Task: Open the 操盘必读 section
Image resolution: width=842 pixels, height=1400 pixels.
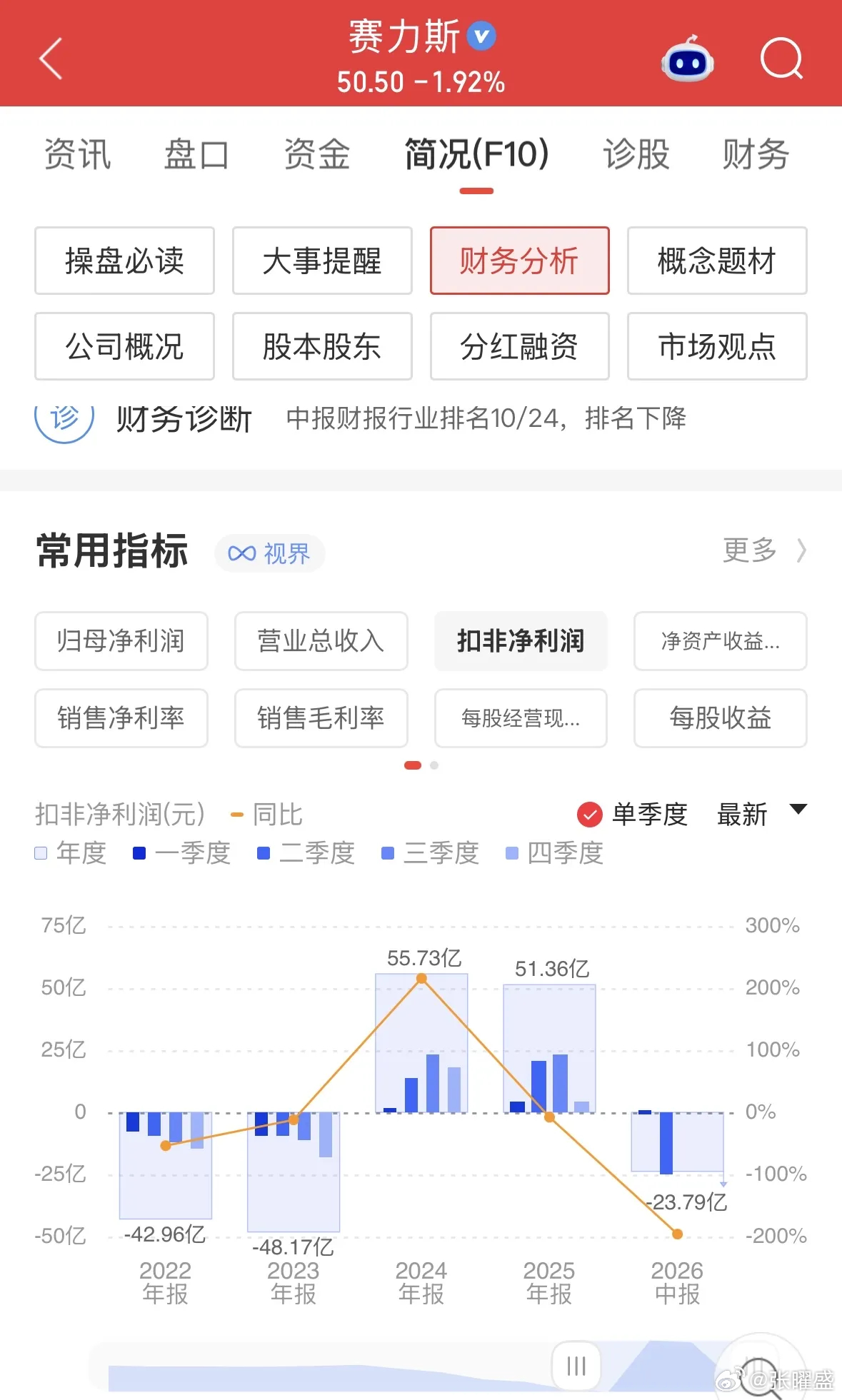Action: point(124,261)
